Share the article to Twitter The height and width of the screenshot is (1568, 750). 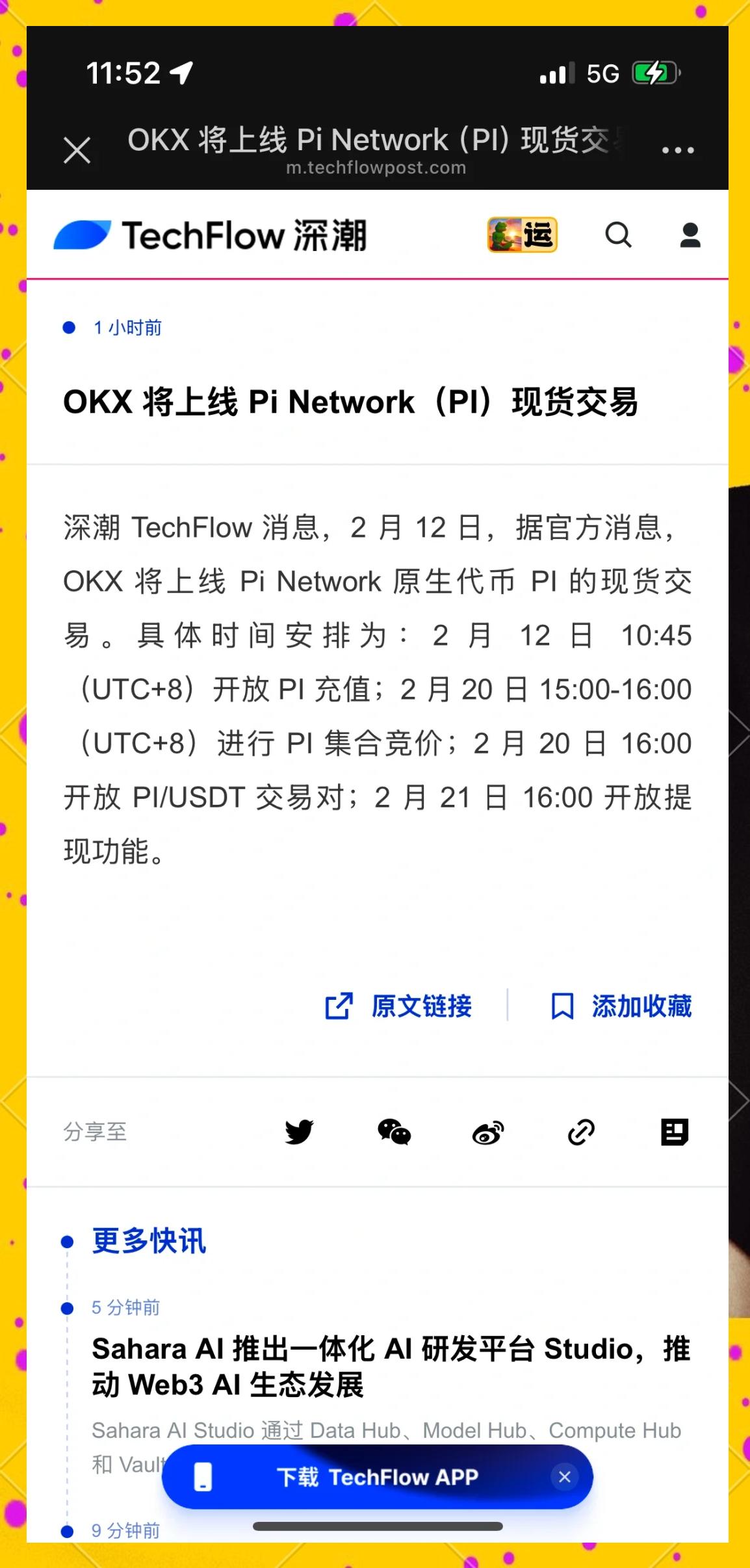299,1132
